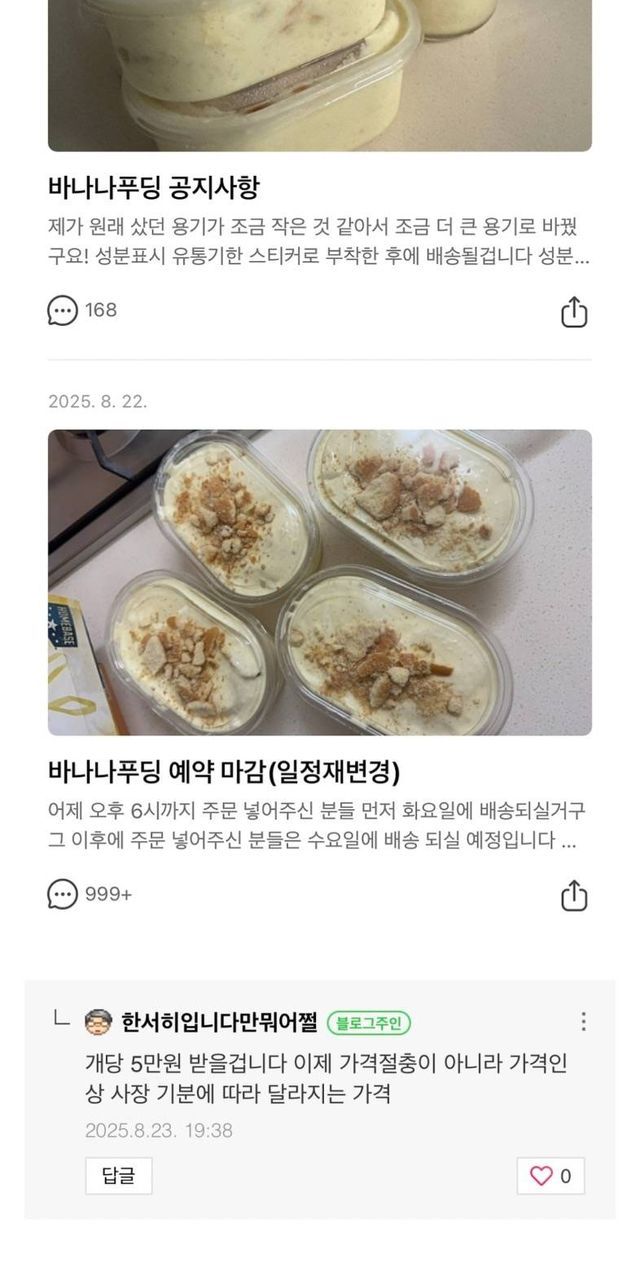
Task: Like the blog owner's comment with the heart
Action: click(x=550, y=1176)
